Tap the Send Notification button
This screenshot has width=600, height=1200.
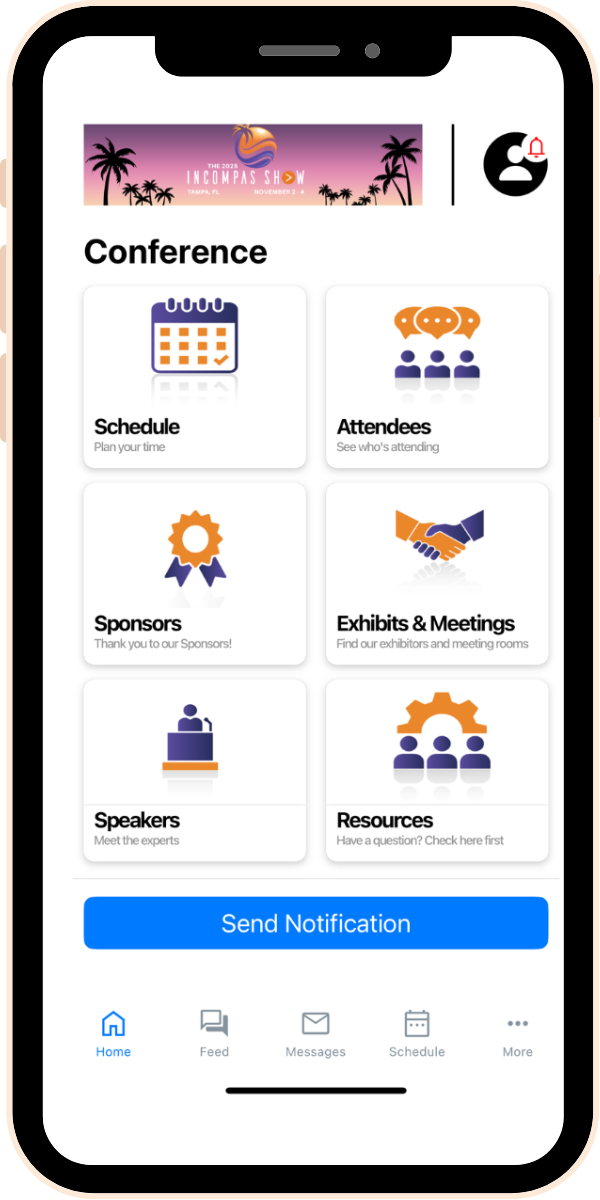(x=316, y=923)
